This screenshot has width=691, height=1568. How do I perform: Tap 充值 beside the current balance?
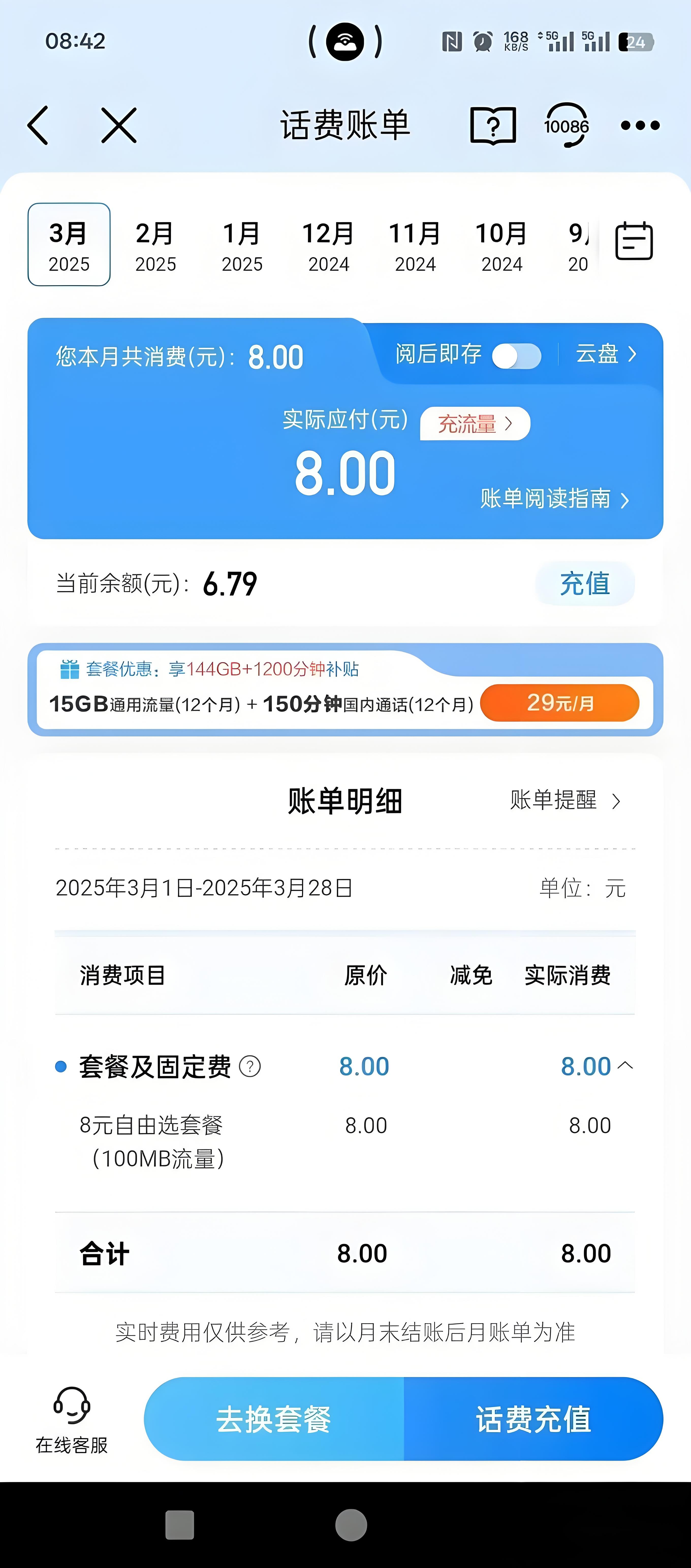(x=585, y=583)
